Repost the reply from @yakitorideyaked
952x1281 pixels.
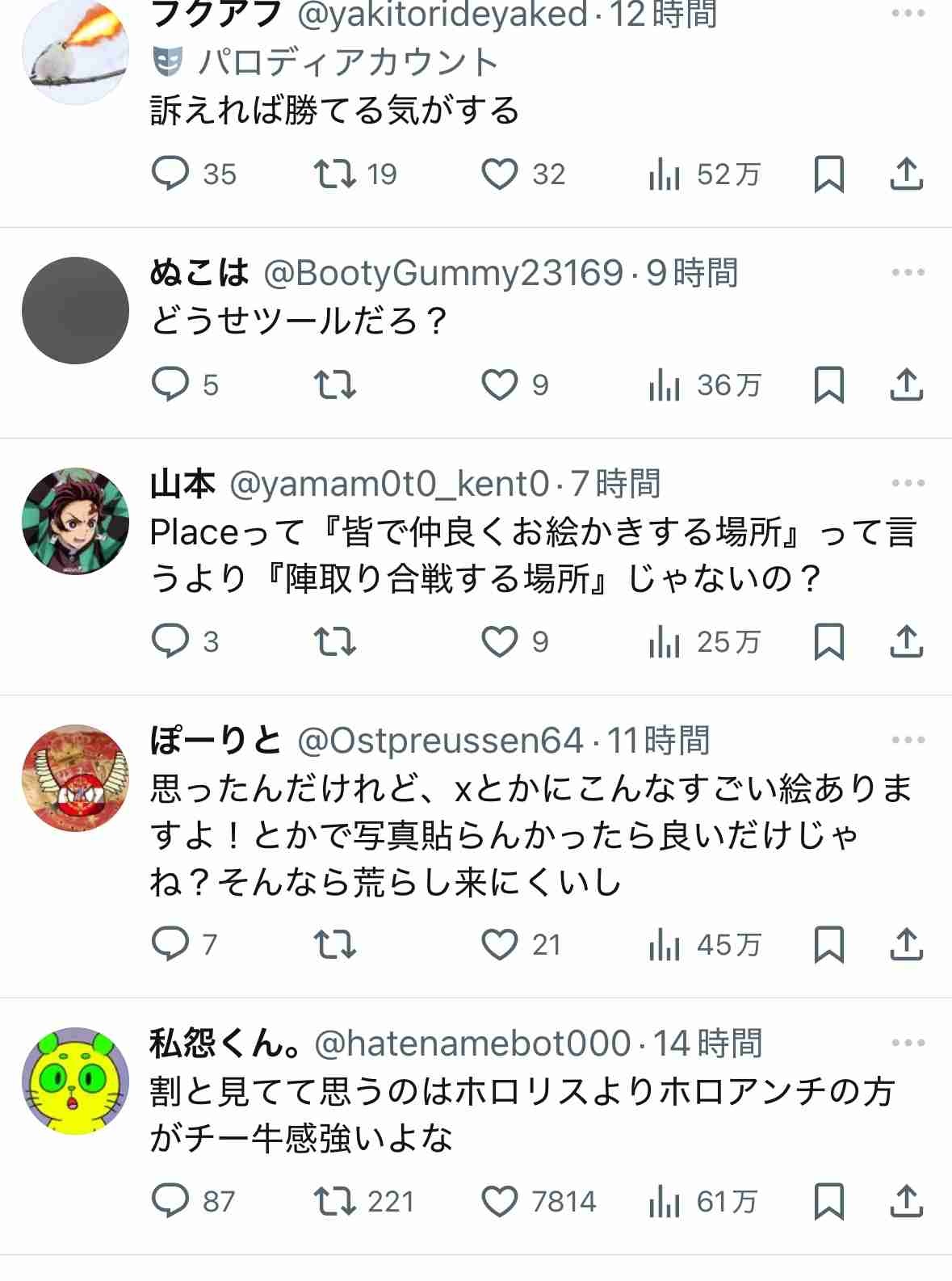pyautogui.click(x=334, y=174)
